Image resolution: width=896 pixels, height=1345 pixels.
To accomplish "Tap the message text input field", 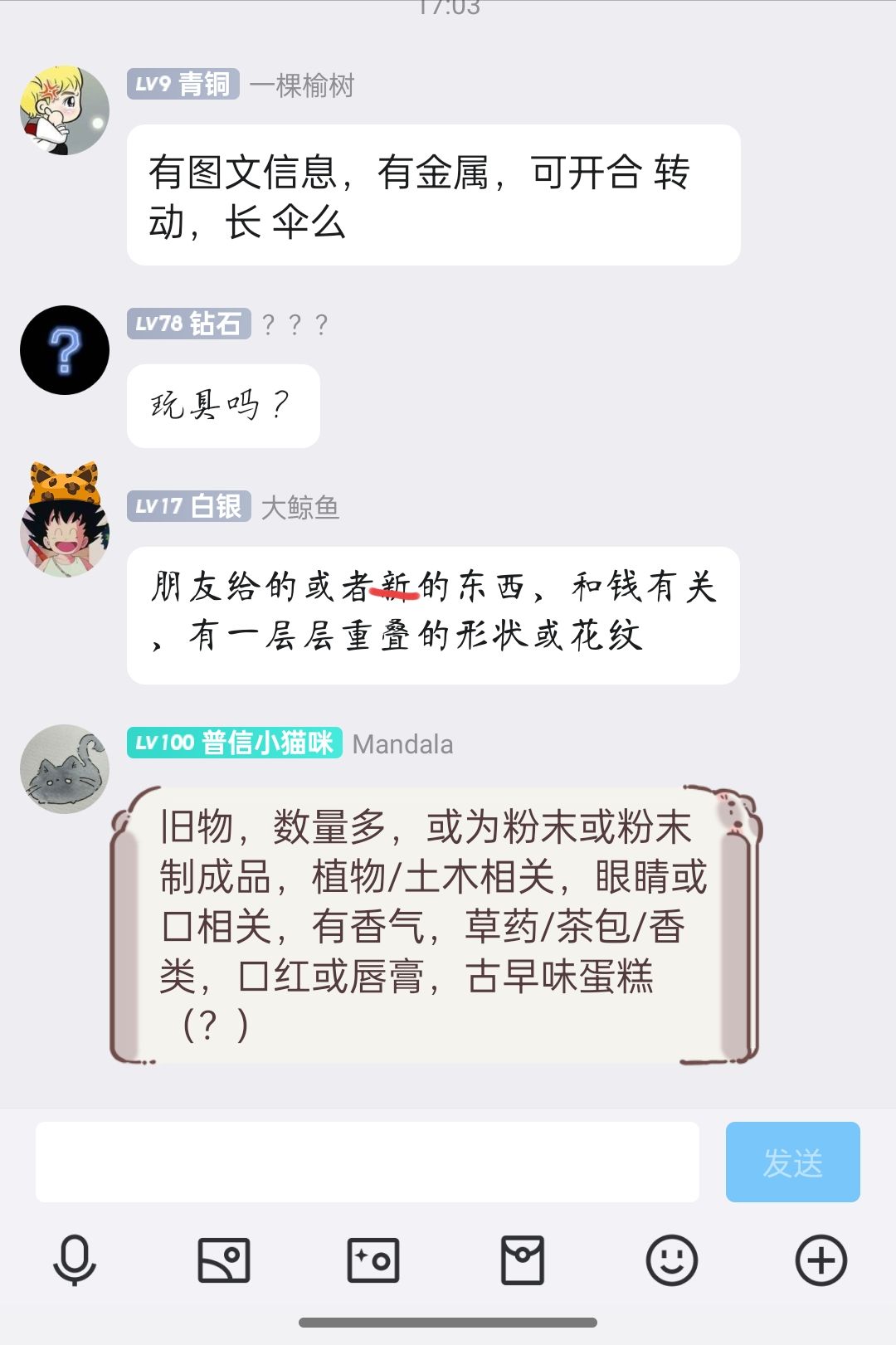I will point(367,1162).
